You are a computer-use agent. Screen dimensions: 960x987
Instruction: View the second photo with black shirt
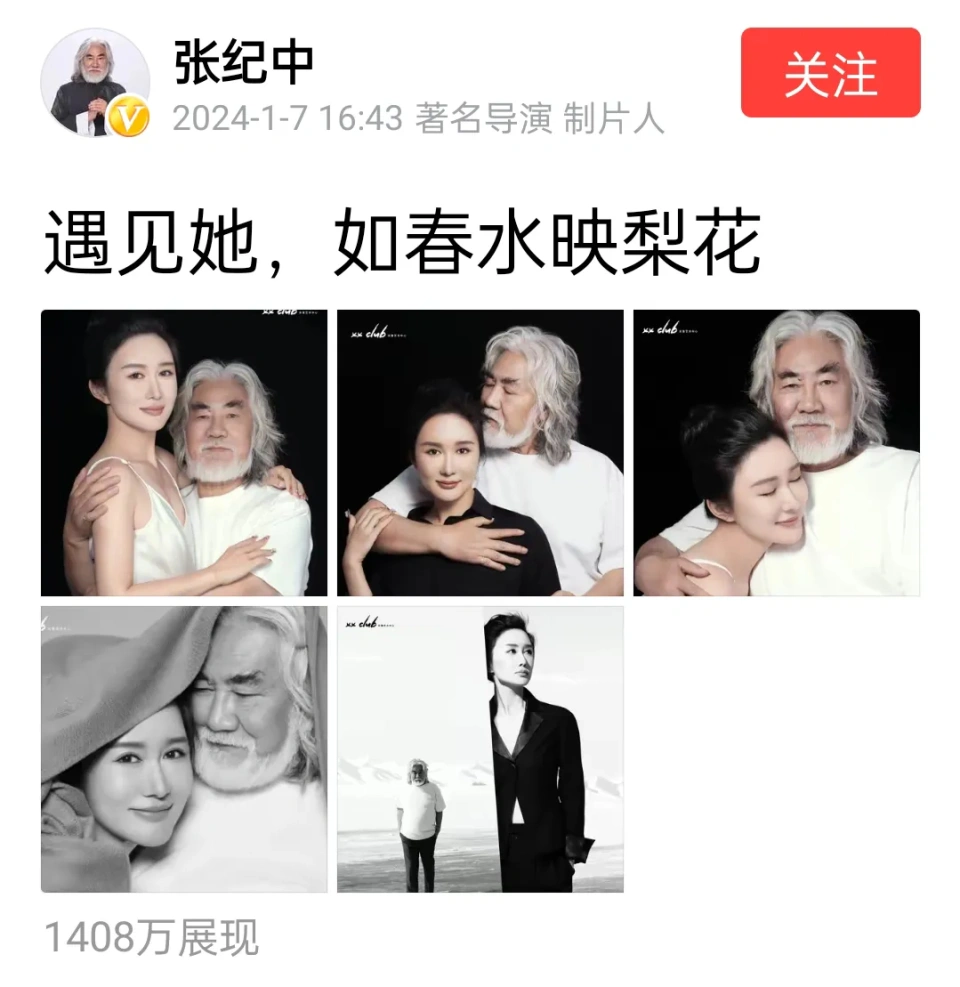(x=480, y=452)
